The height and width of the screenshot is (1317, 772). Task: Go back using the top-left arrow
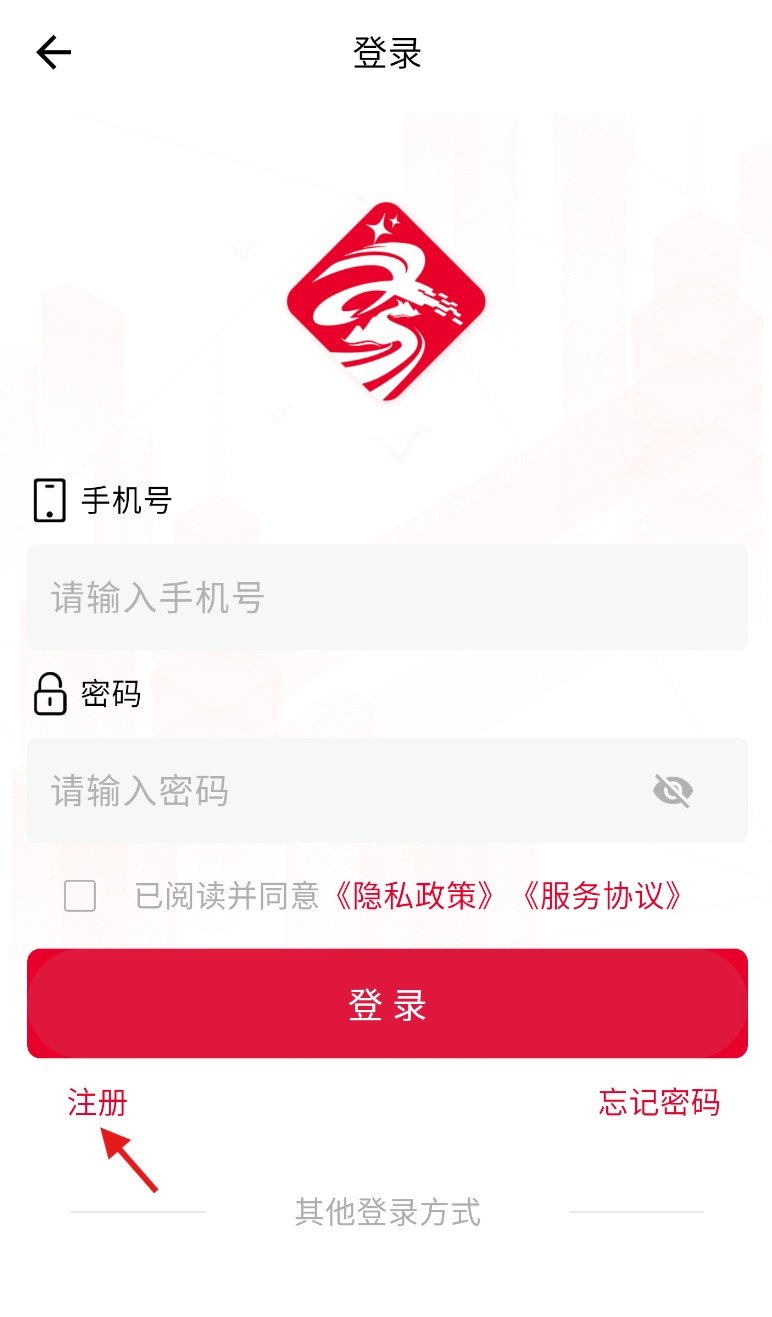coord(54,53)
